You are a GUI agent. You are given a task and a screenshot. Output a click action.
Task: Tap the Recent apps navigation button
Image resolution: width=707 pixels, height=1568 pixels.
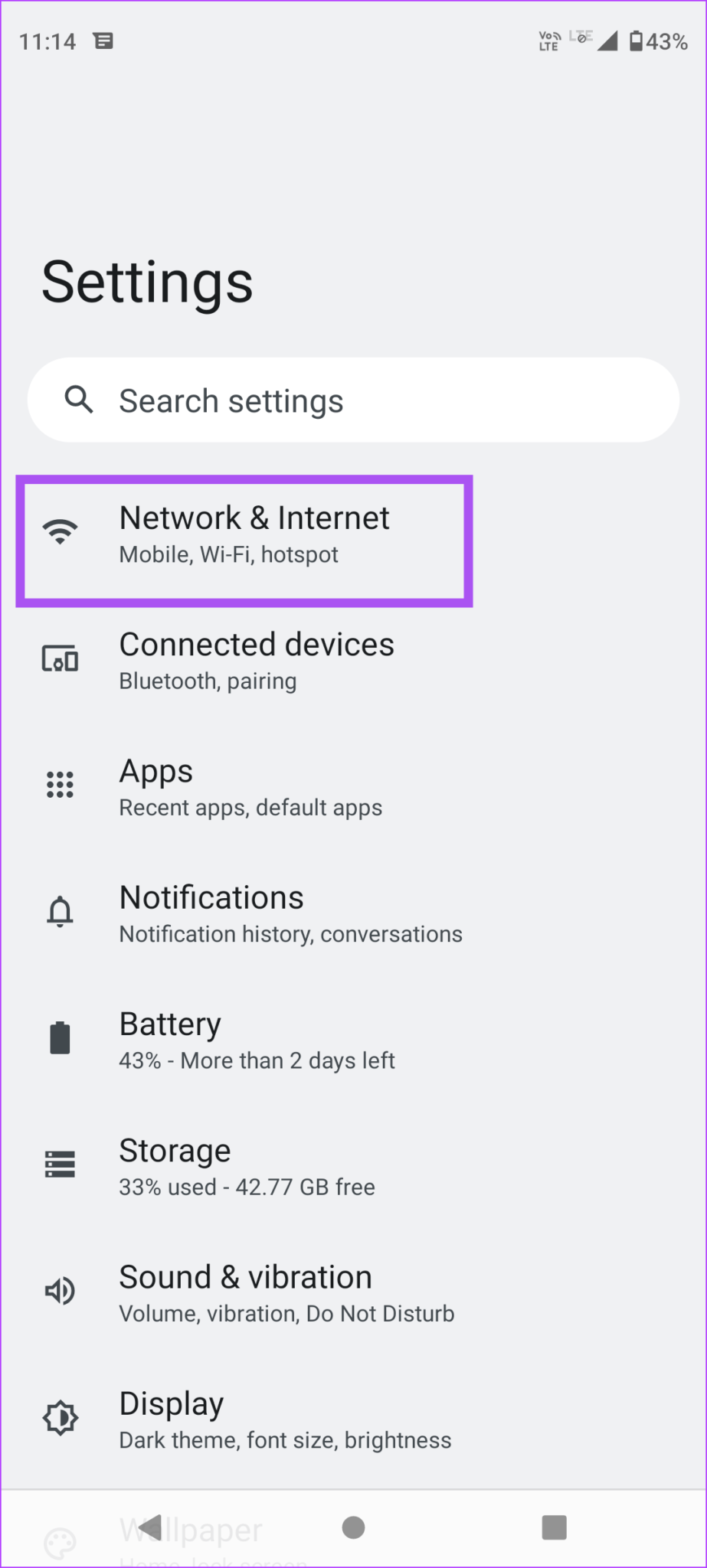(554, 1527)
